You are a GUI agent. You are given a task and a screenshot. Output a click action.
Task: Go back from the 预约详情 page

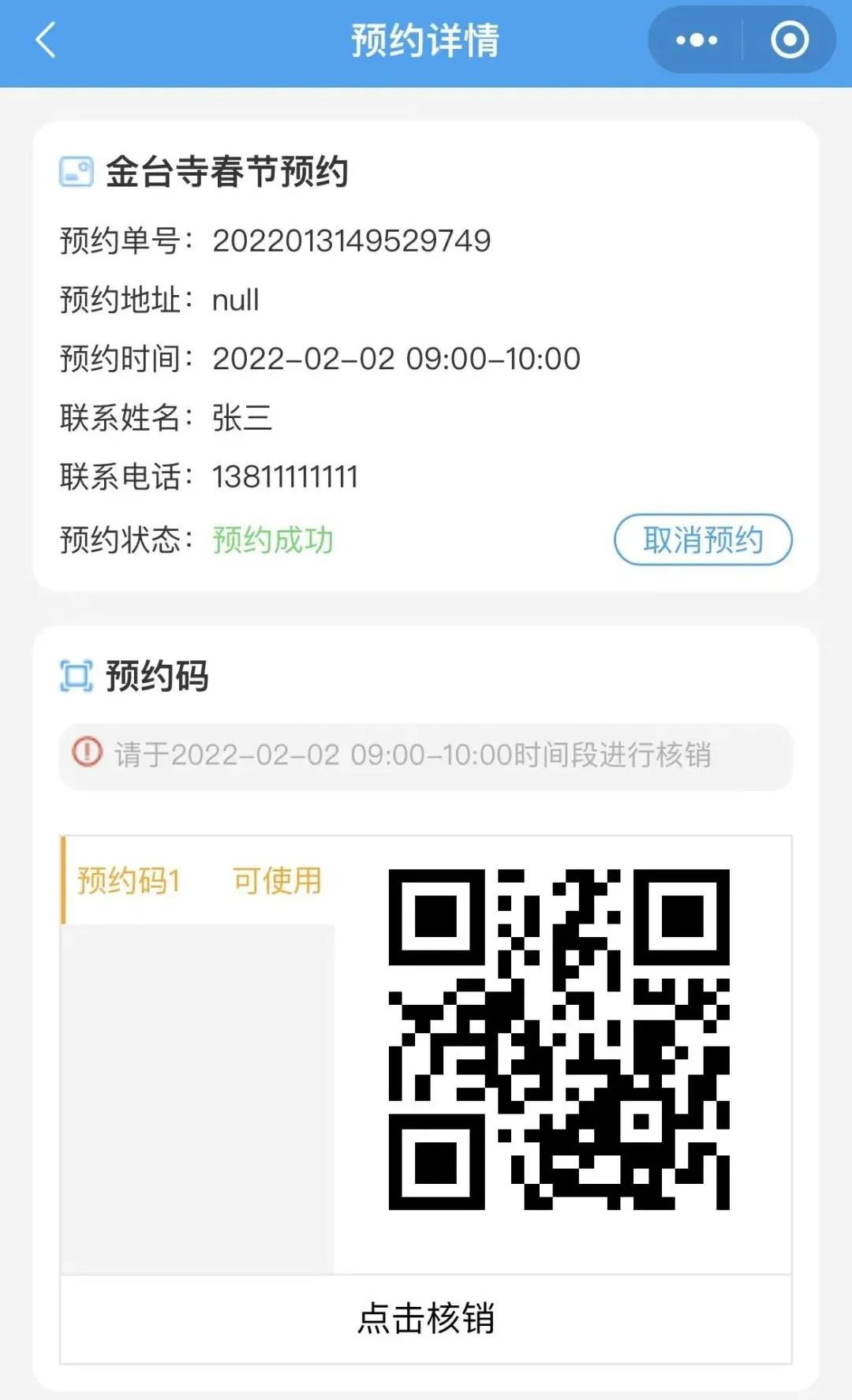tap(47, 40)
